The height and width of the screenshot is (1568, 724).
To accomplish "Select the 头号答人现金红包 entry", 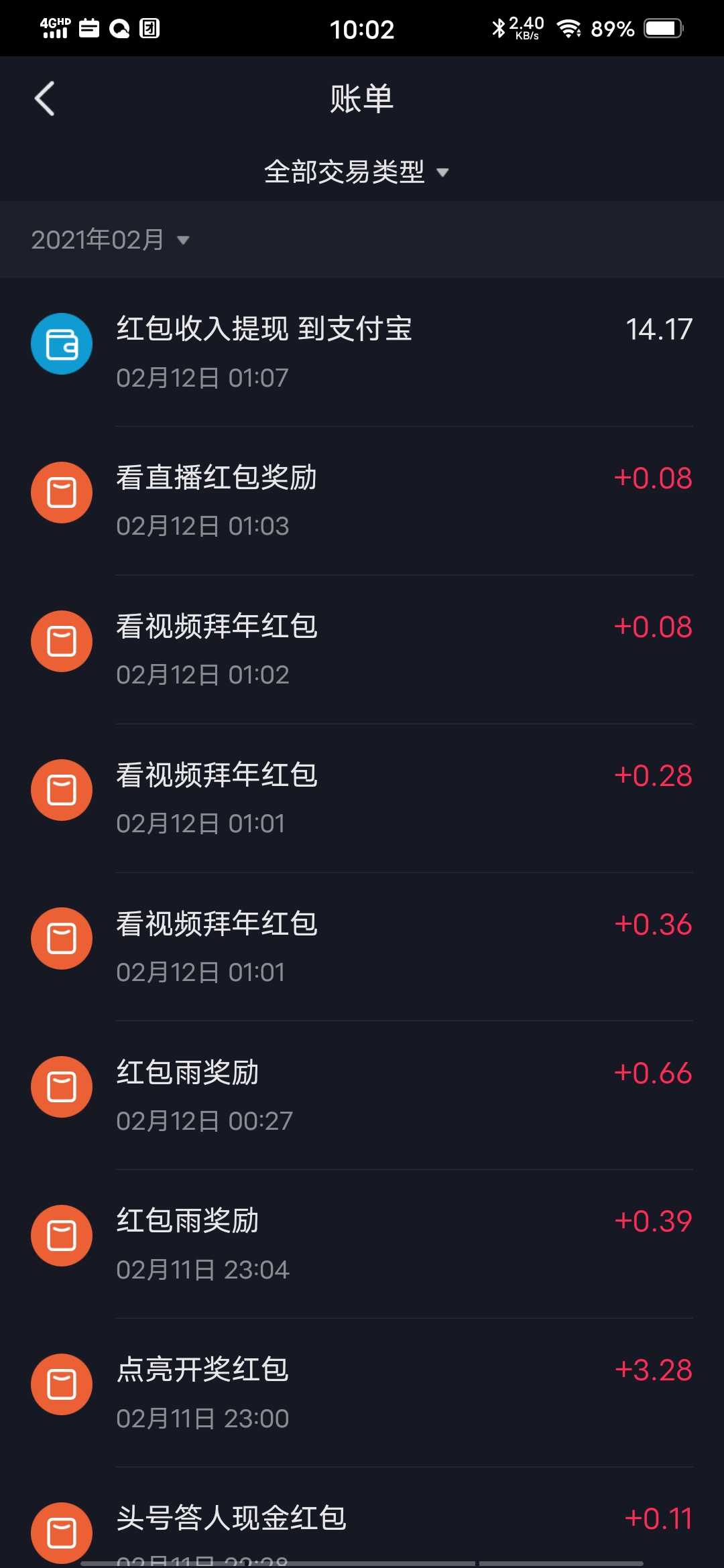I will [x=362, y=1518].
